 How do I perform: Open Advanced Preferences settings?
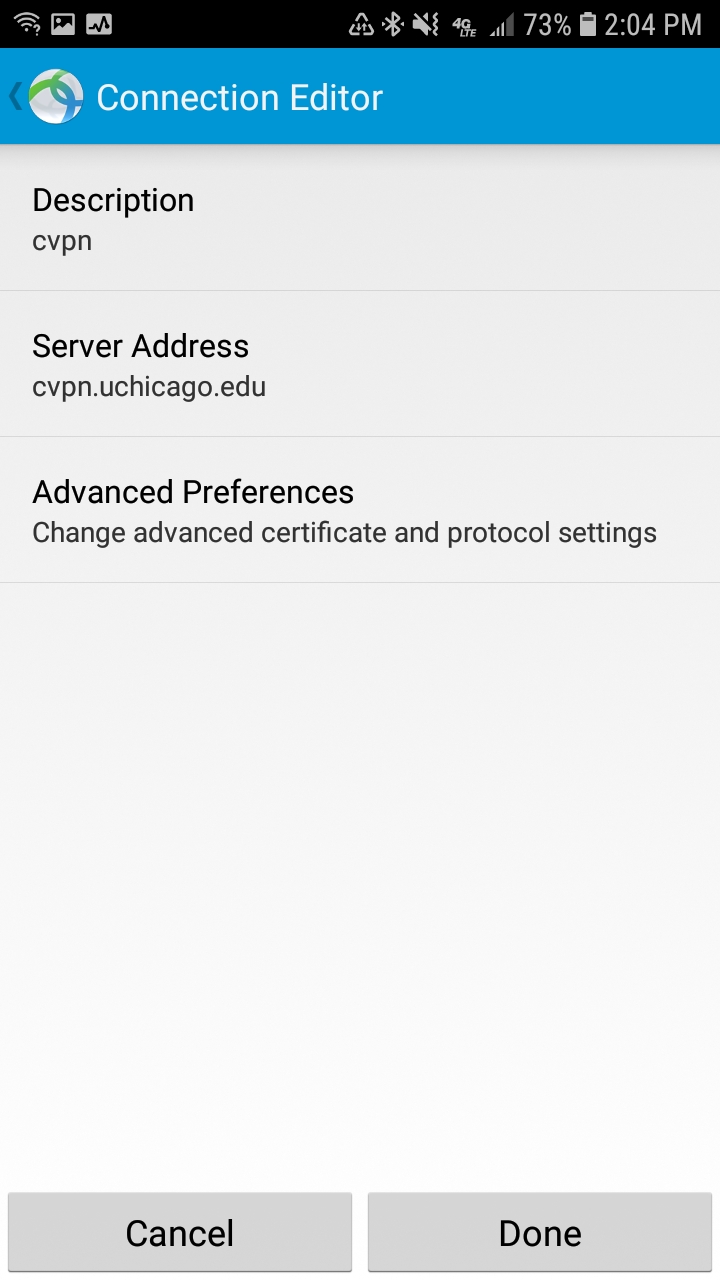360,508
